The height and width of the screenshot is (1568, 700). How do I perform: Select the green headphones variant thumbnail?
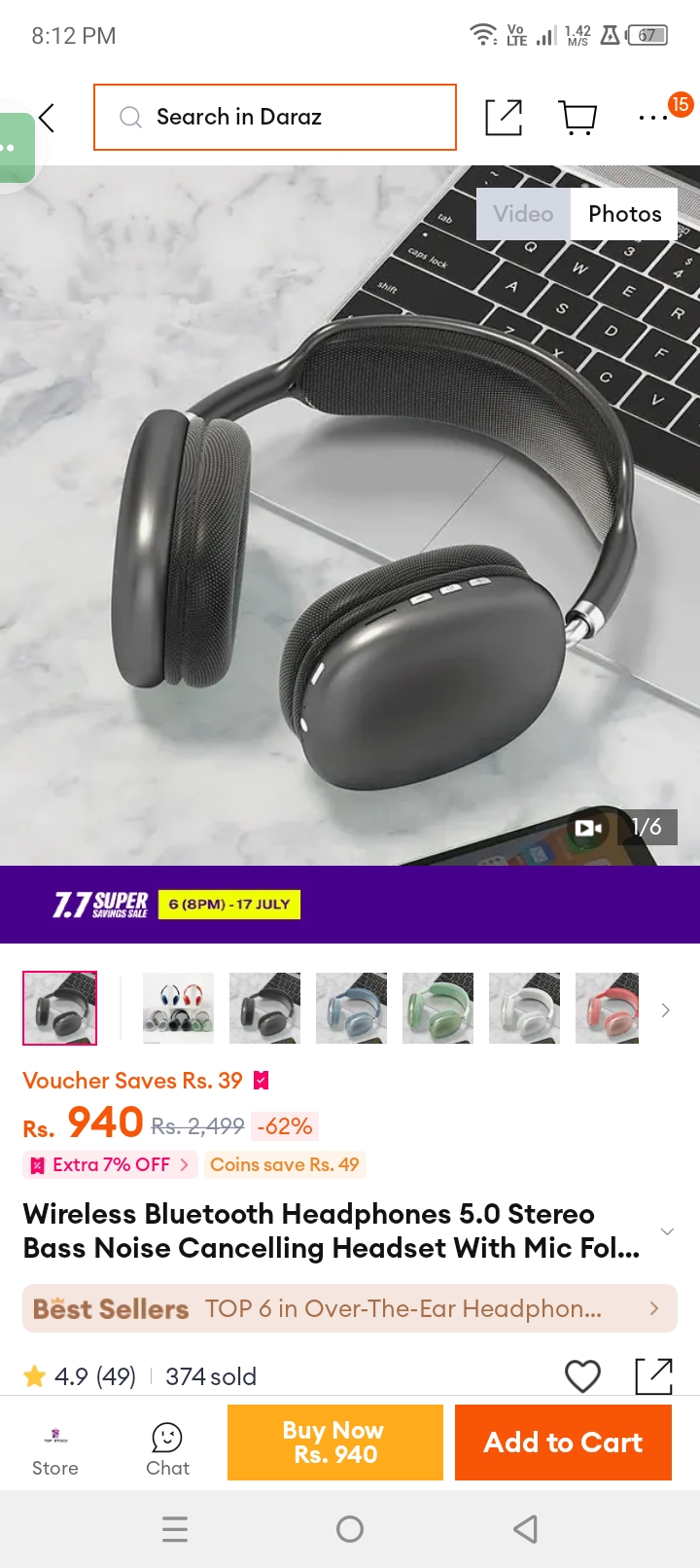click(x=437, y=1008)
